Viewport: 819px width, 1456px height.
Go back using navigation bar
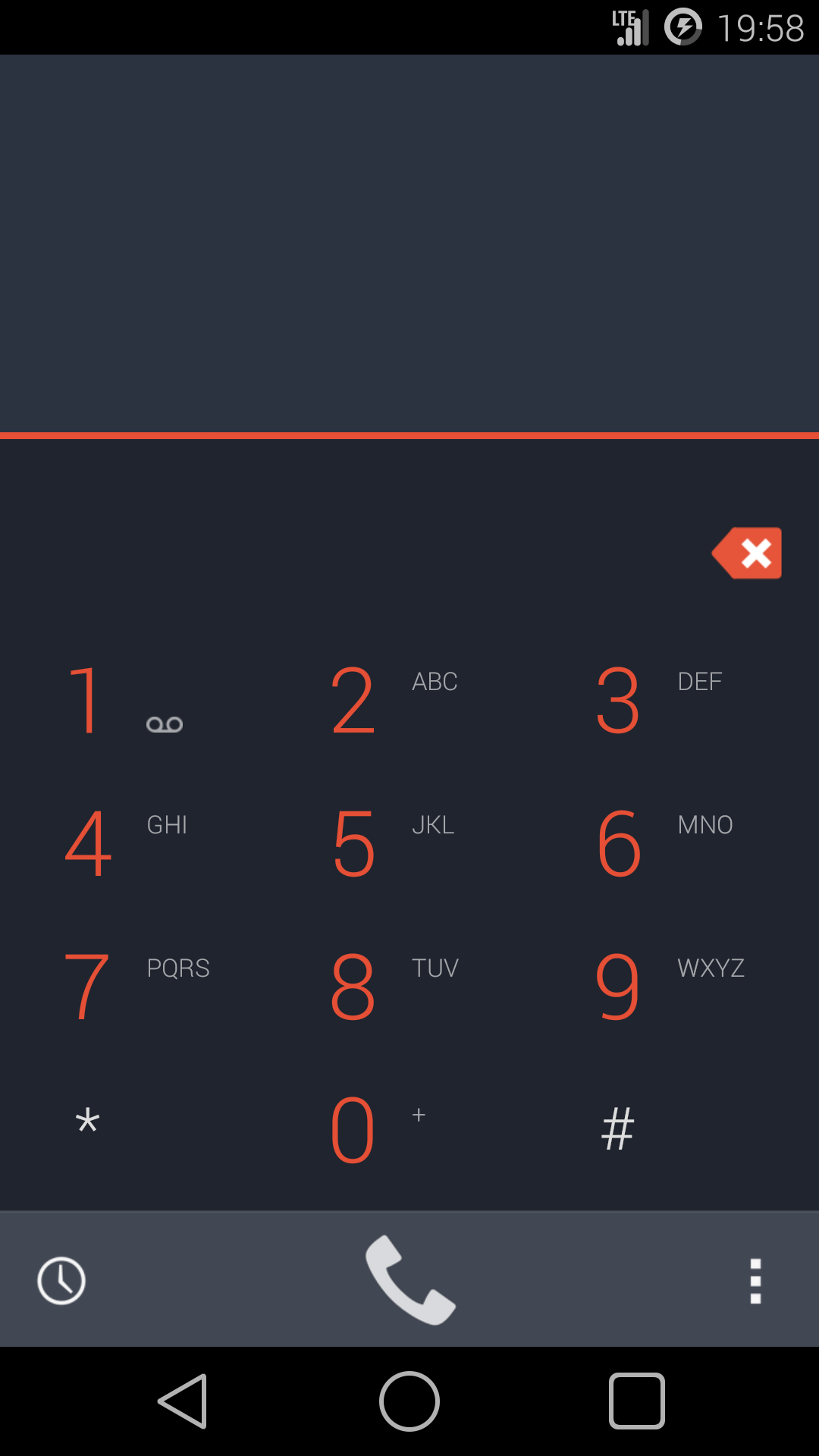pyautogui.click(x=183, y=1401)
